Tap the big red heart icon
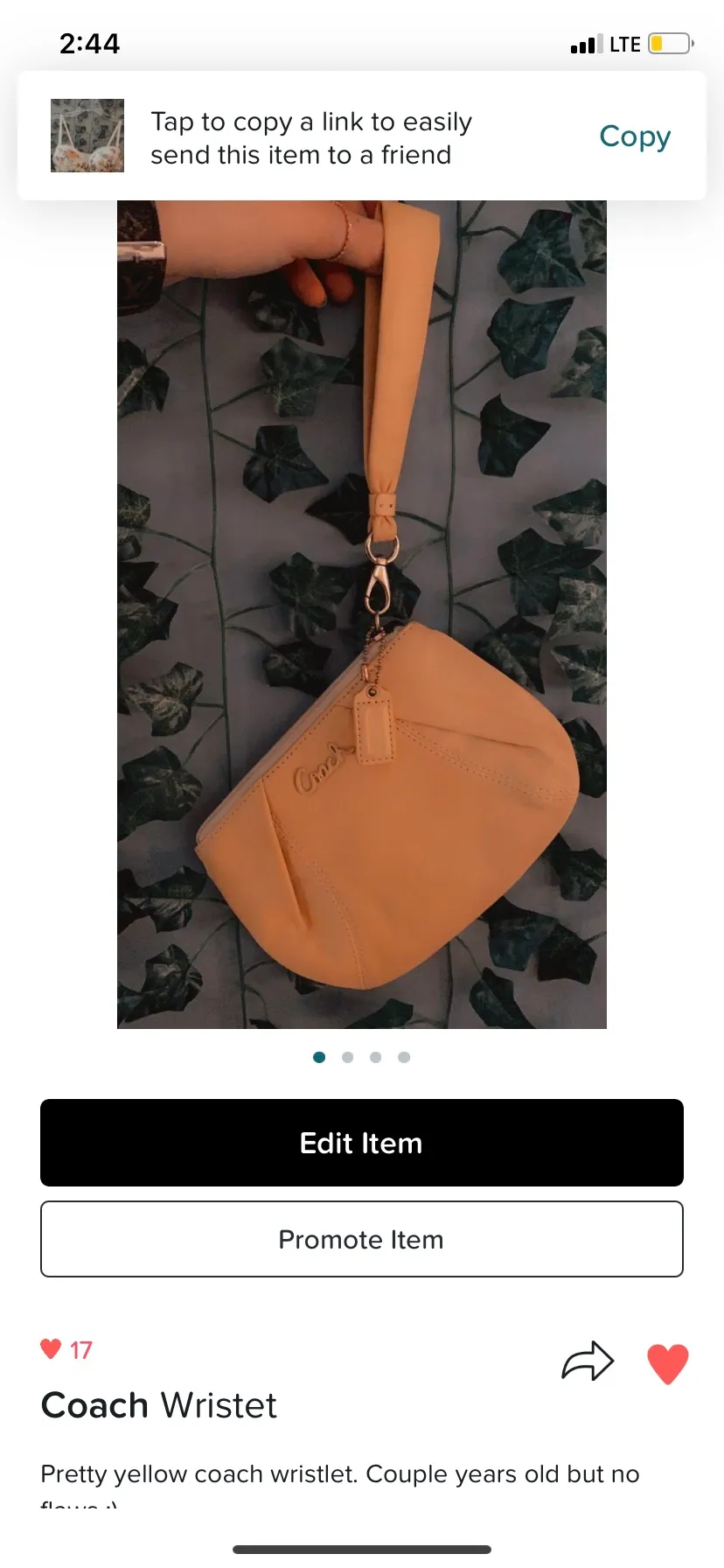 click(667, 1363)
